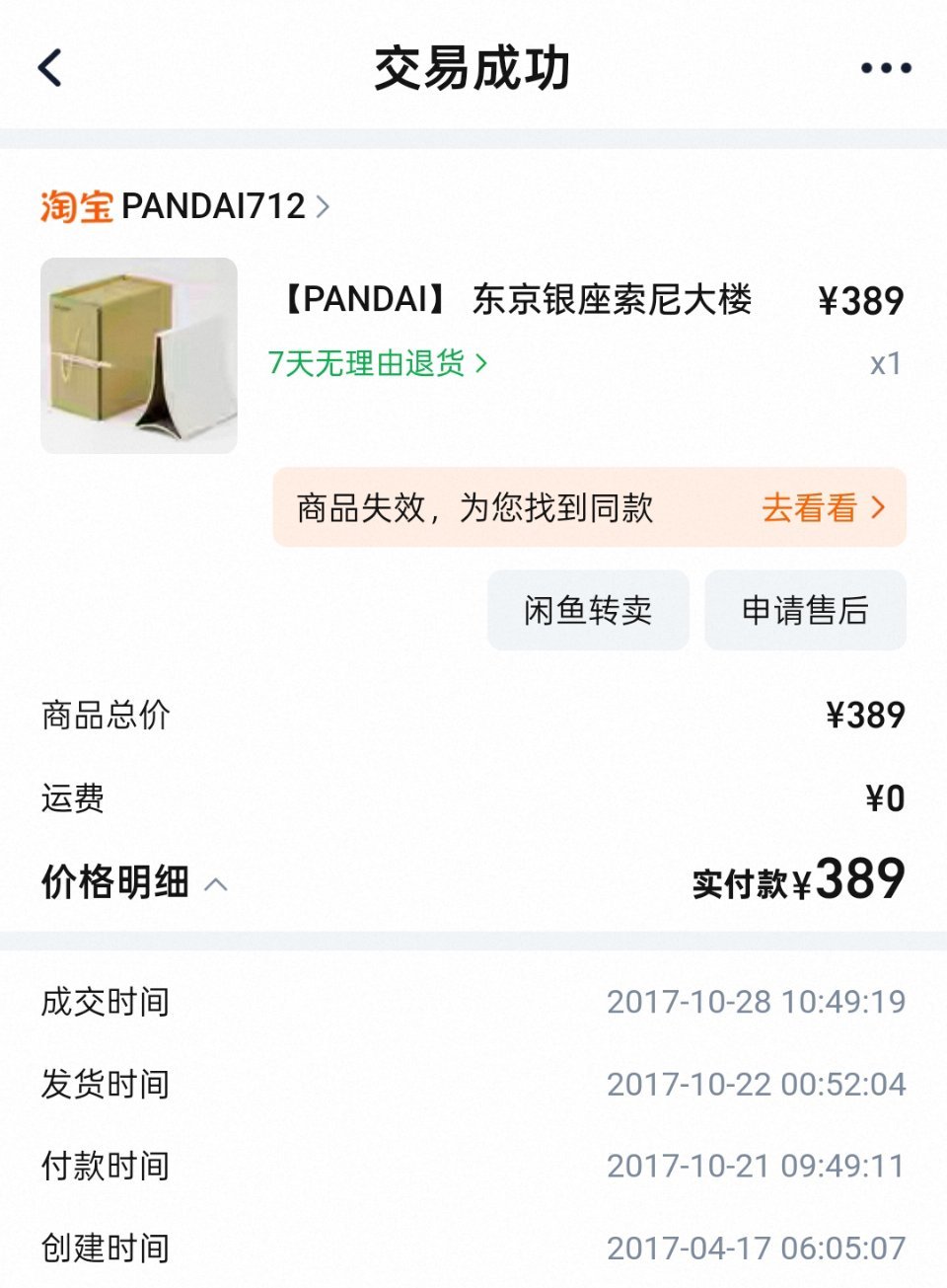
Task: Tap the x1 quantity indicator
Action: 887,362
